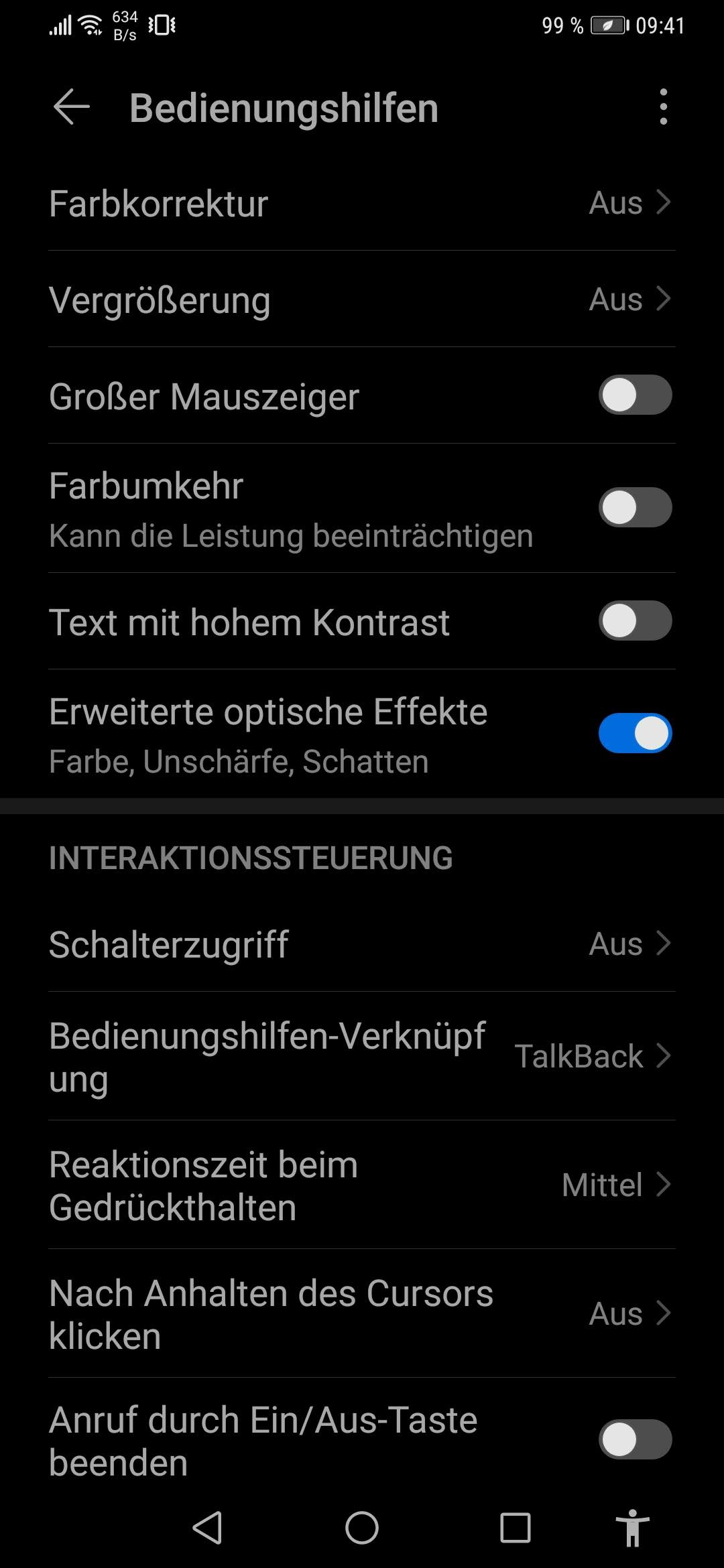Open Vergrößerung settings

click(362, 300)
